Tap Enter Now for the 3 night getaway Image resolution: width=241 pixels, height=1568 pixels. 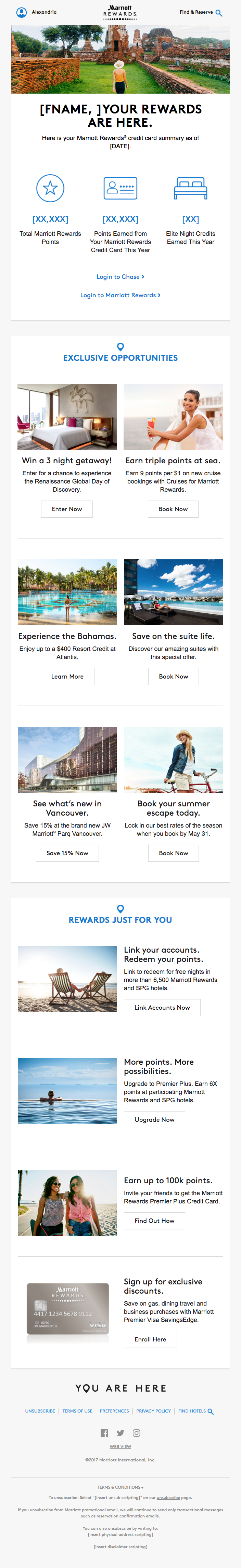66,509
